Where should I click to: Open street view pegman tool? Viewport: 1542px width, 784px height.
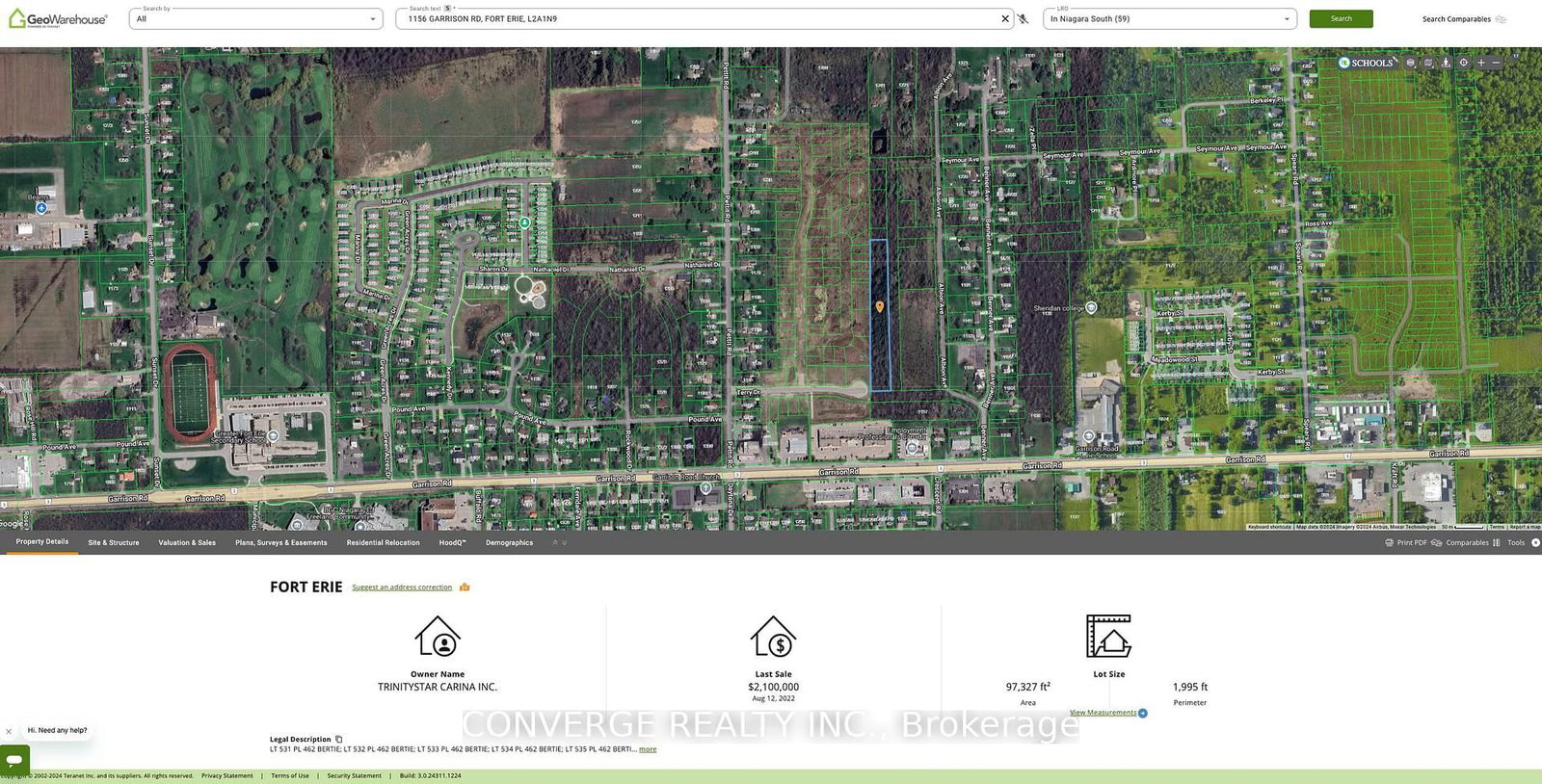[x=1446, y=63]
